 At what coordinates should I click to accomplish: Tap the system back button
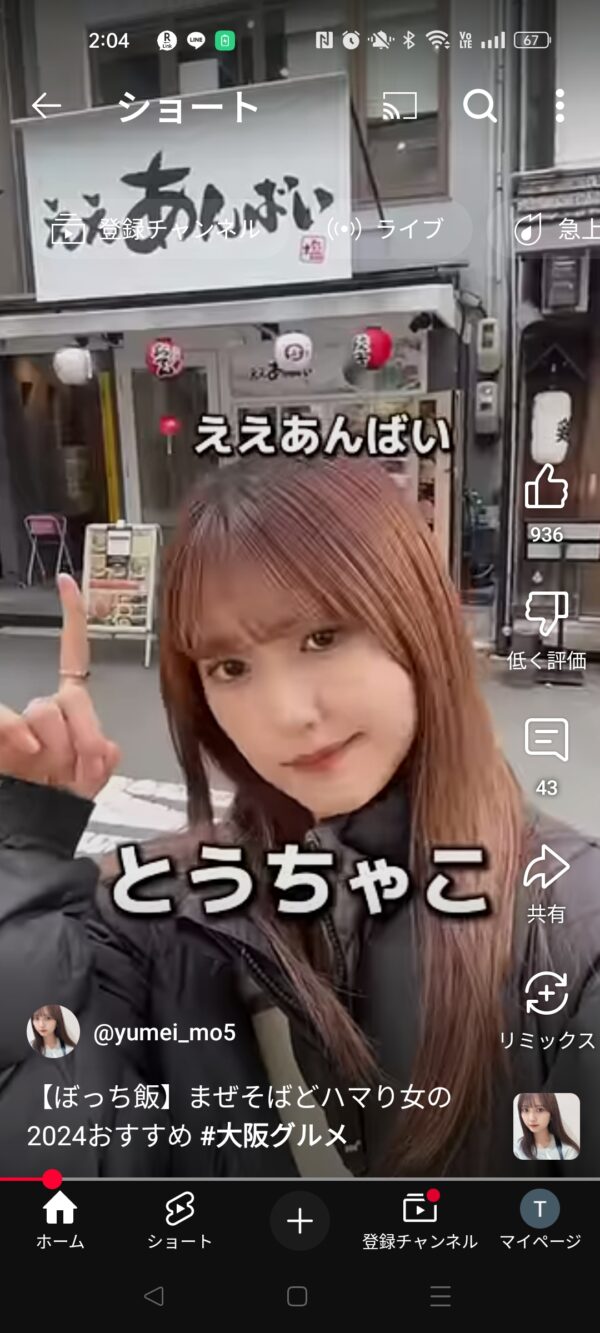click(x=153, y=1297)
